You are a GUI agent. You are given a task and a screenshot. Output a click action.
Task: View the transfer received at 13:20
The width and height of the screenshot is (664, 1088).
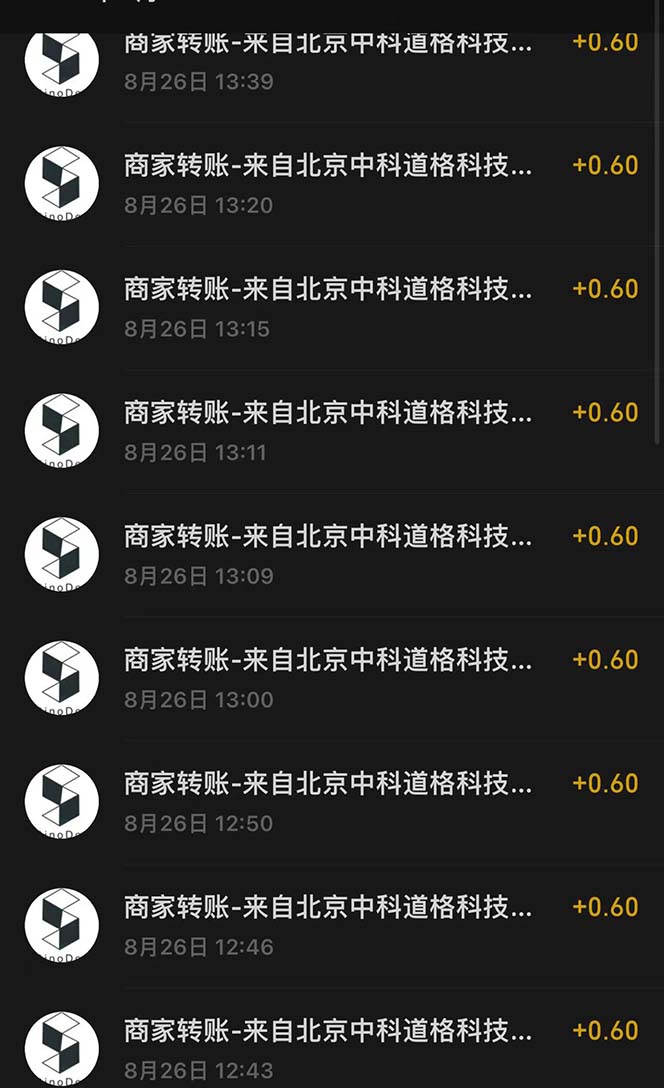328,184
